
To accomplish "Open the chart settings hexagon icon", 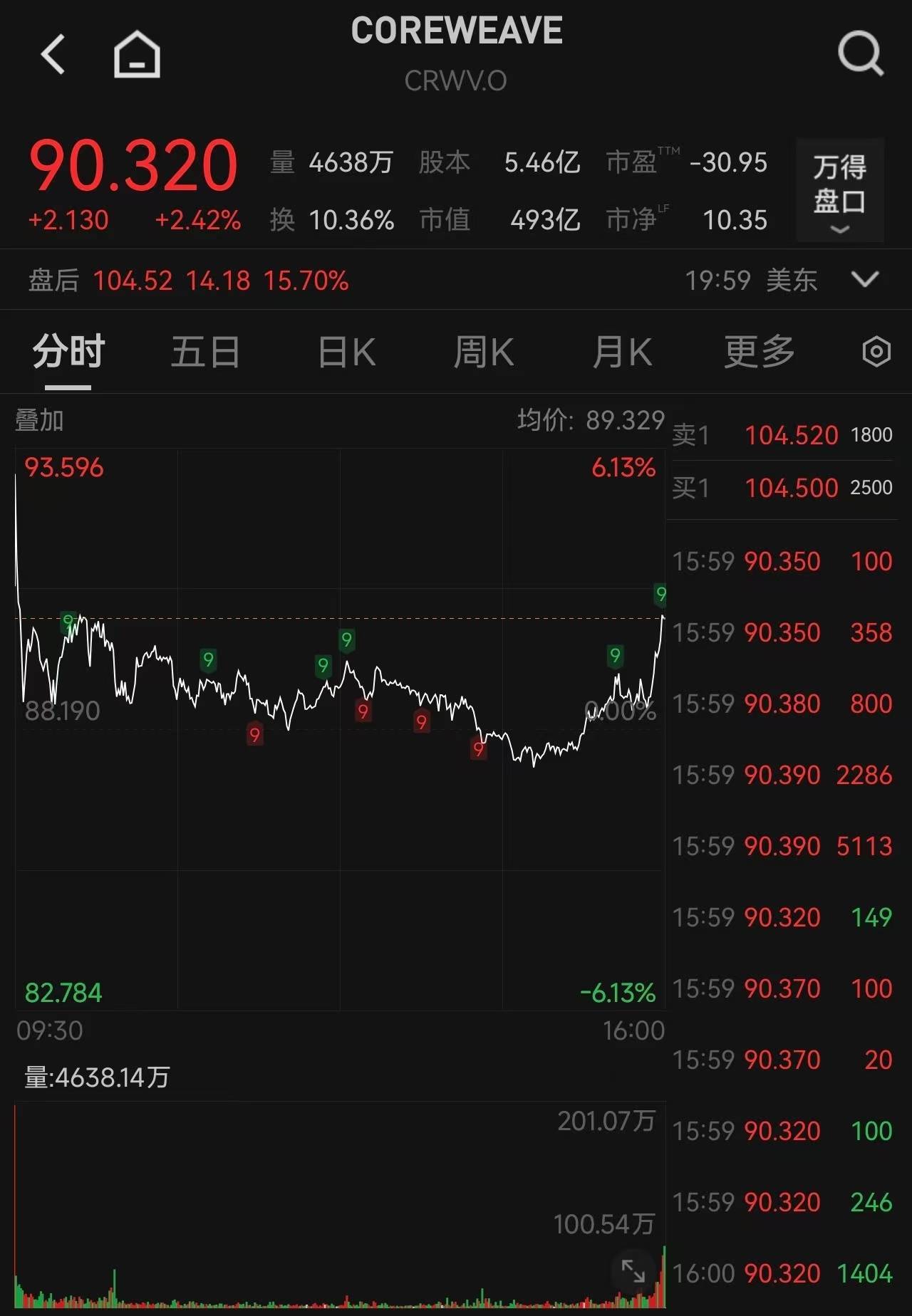I will (x=876, y=352).
